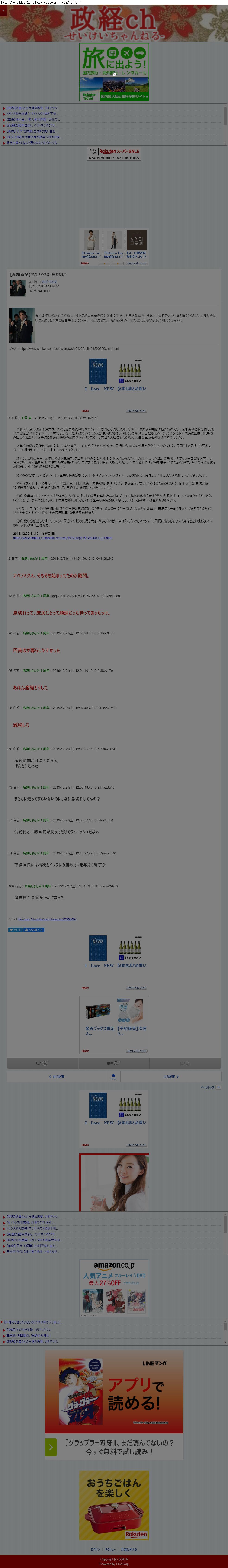Open the Rakuten スーパーSALE banner
This screenshot has width=228, height=1568.
coord(114,154)
